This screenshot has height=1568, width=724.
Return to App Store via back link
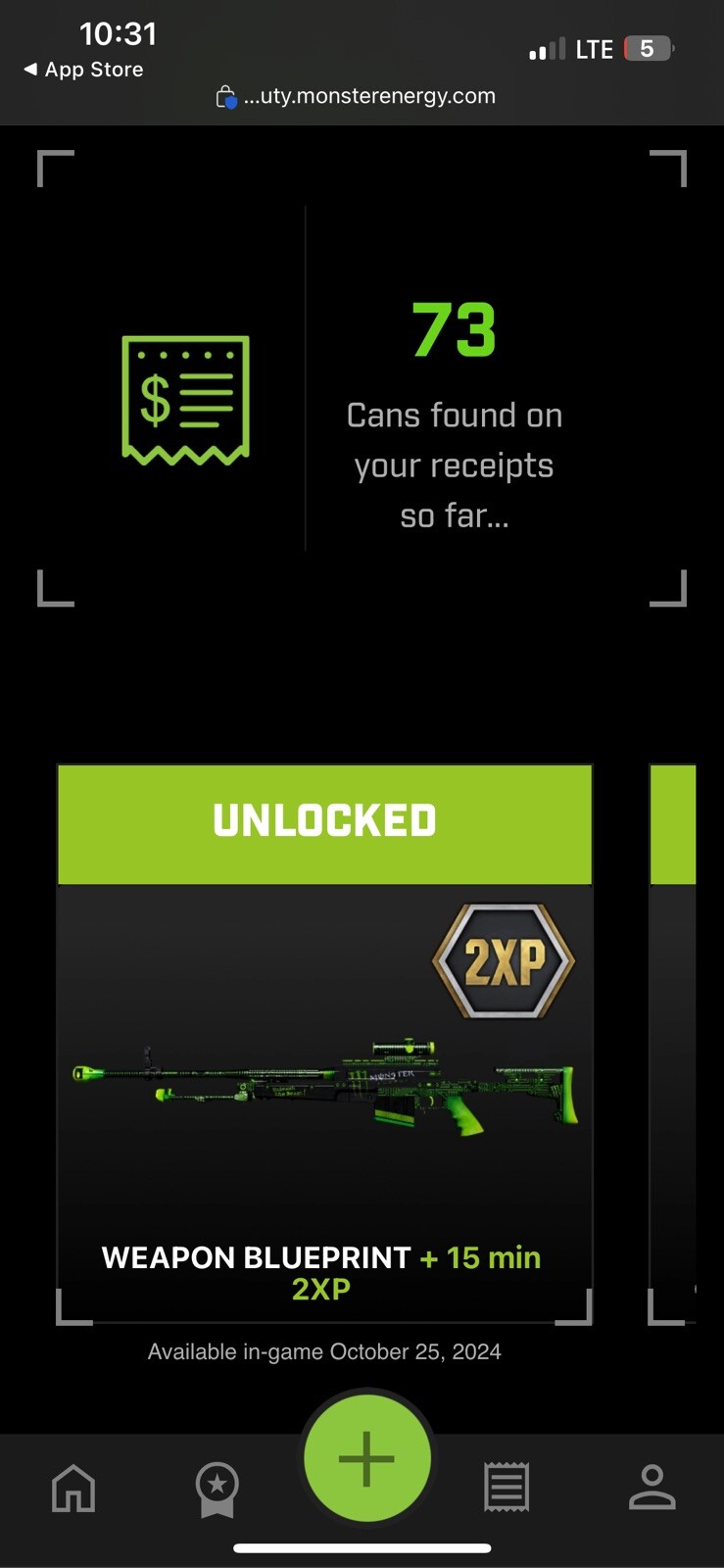pyautogui.click(x=82, y=69)
